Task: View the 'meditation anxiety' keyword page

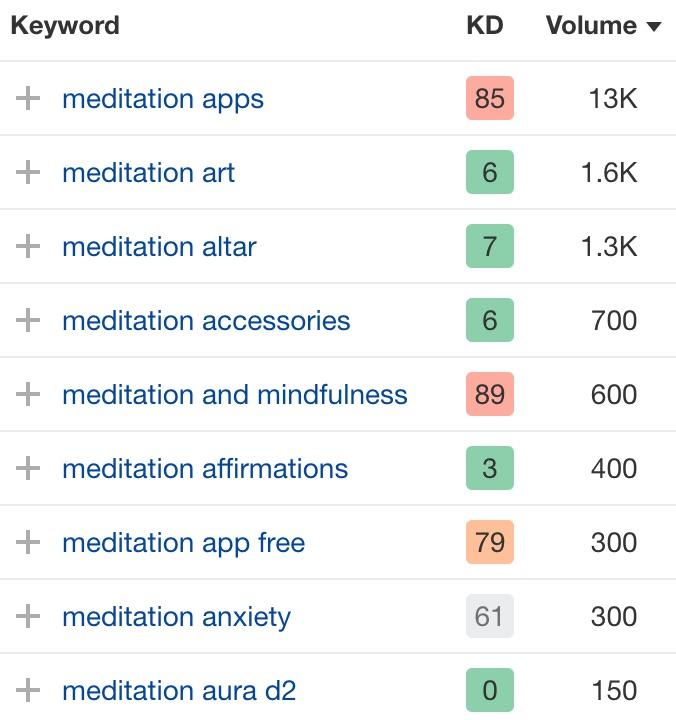Action: 176,617
